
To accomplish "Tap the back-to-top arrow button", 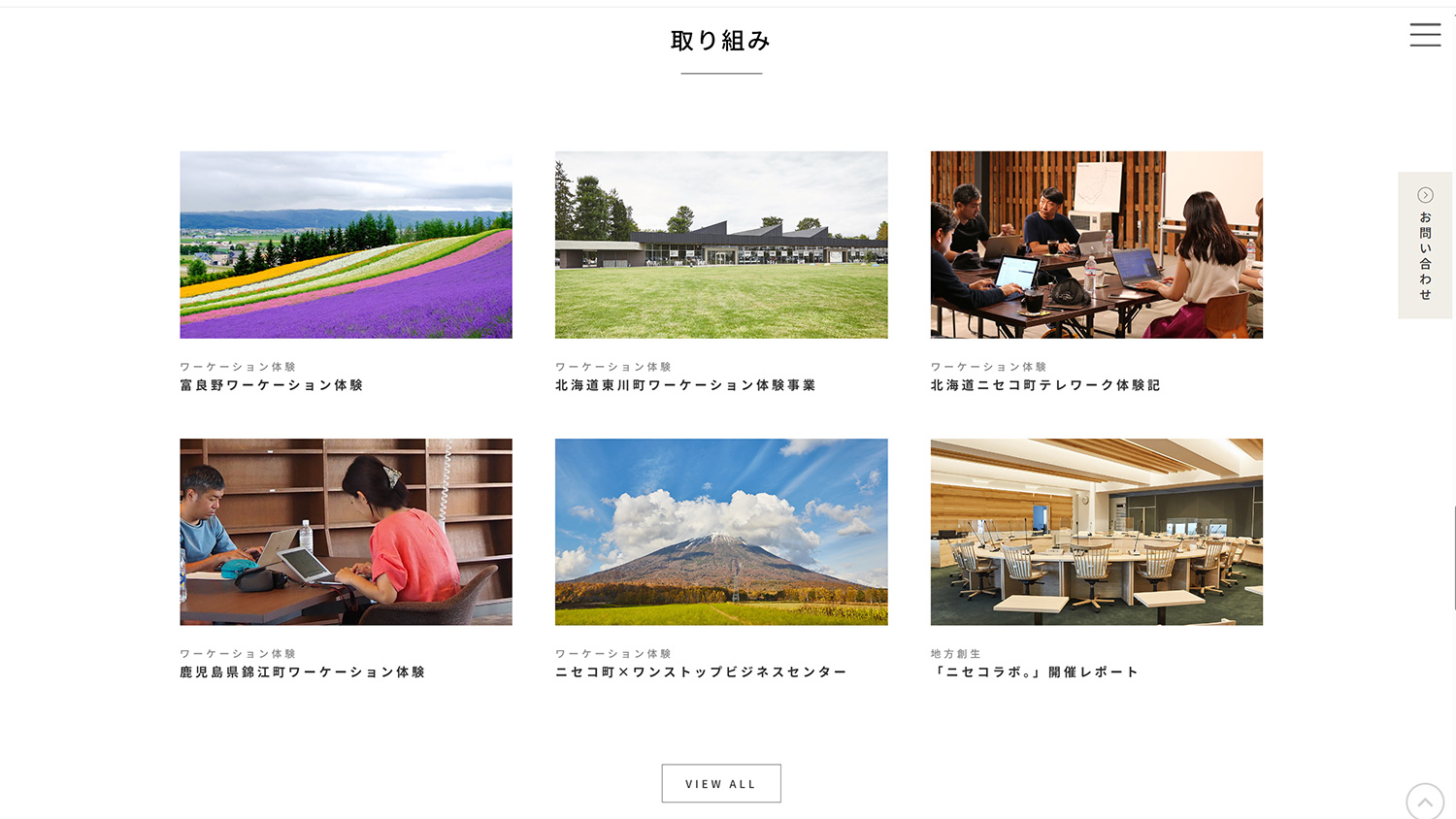I will (1425, 802).
